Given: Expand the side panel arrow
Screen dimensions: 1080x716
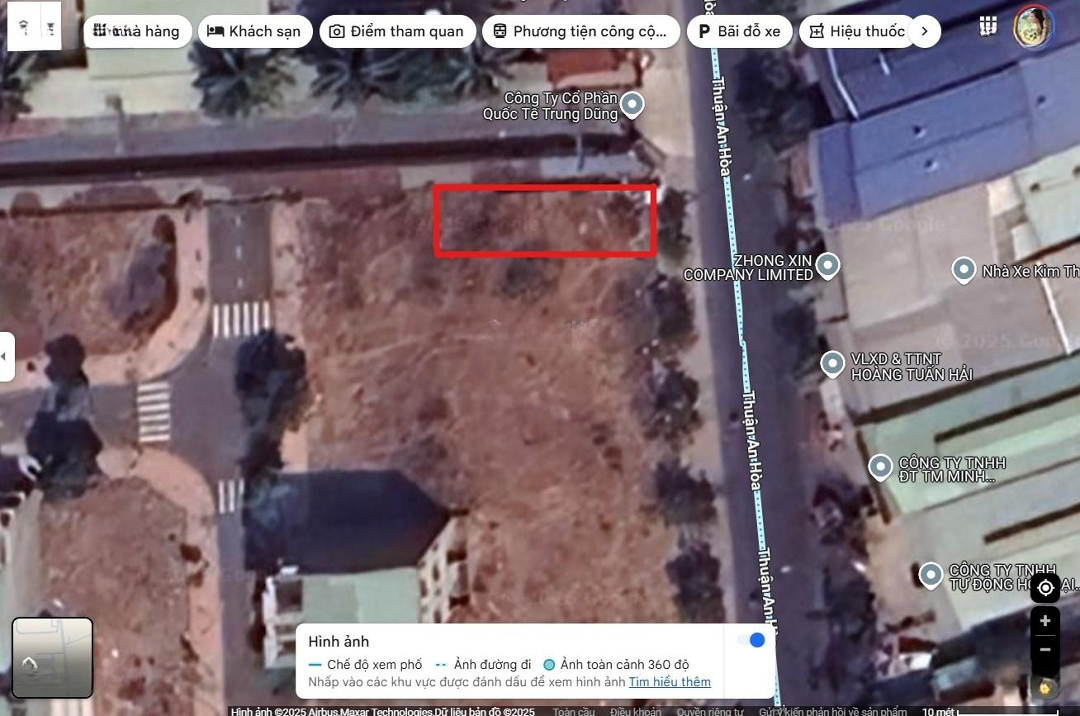Looking at the screenshot, I should coord(6,356).
